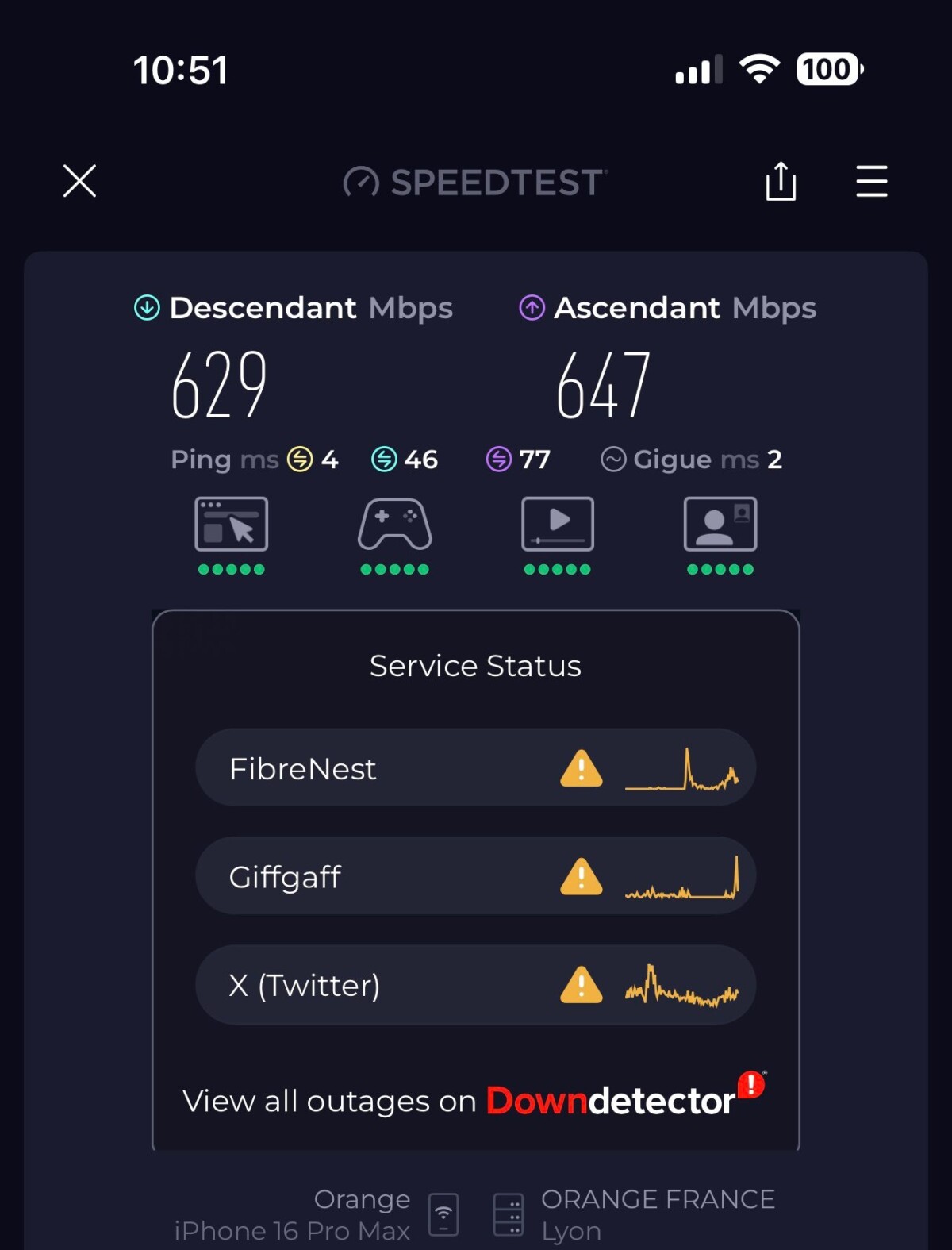The height and width of the screenshot is (1250, 952).
Task: Tap the download ping latency badge
Action: [405, 459]
